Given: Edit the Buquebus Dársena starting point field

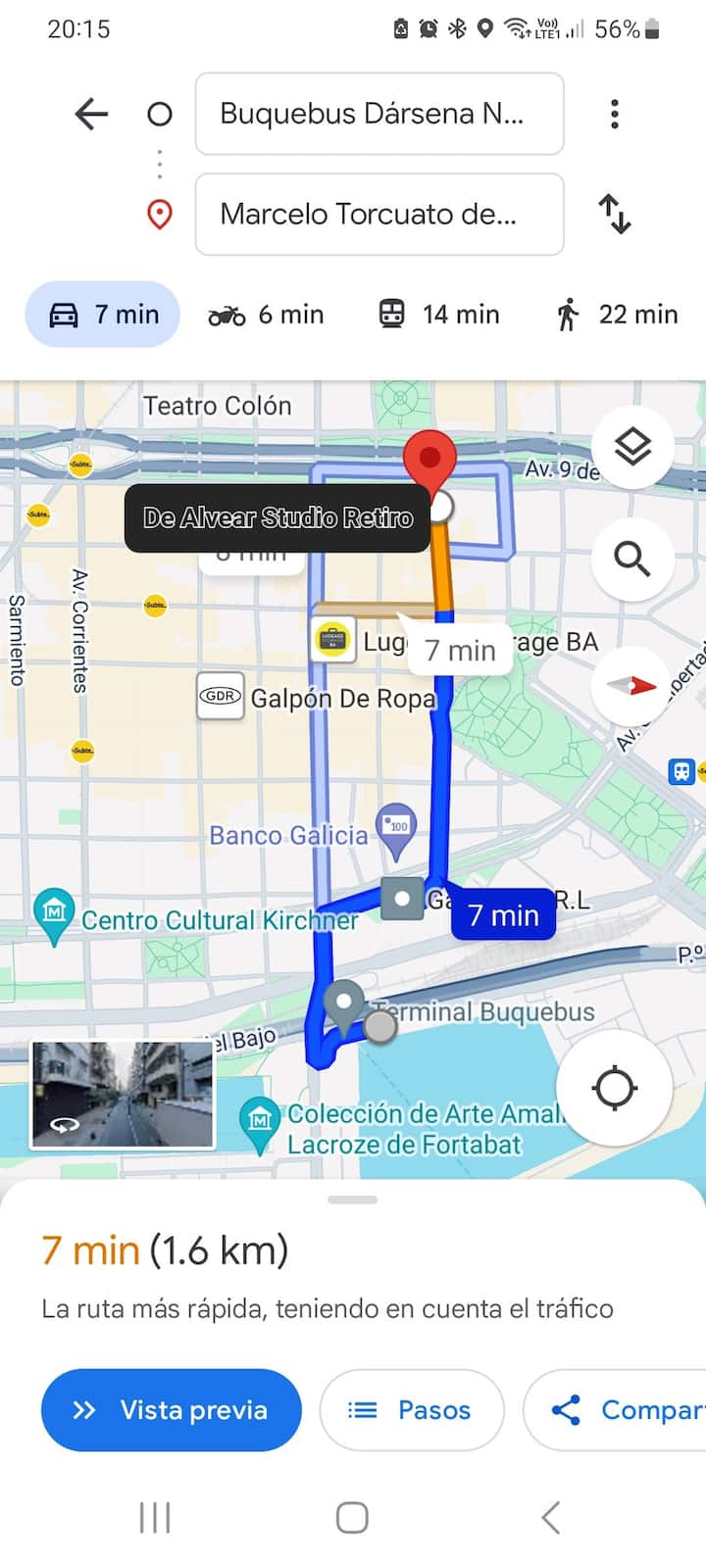Looking at the screenshot, I should coord(379,114).
